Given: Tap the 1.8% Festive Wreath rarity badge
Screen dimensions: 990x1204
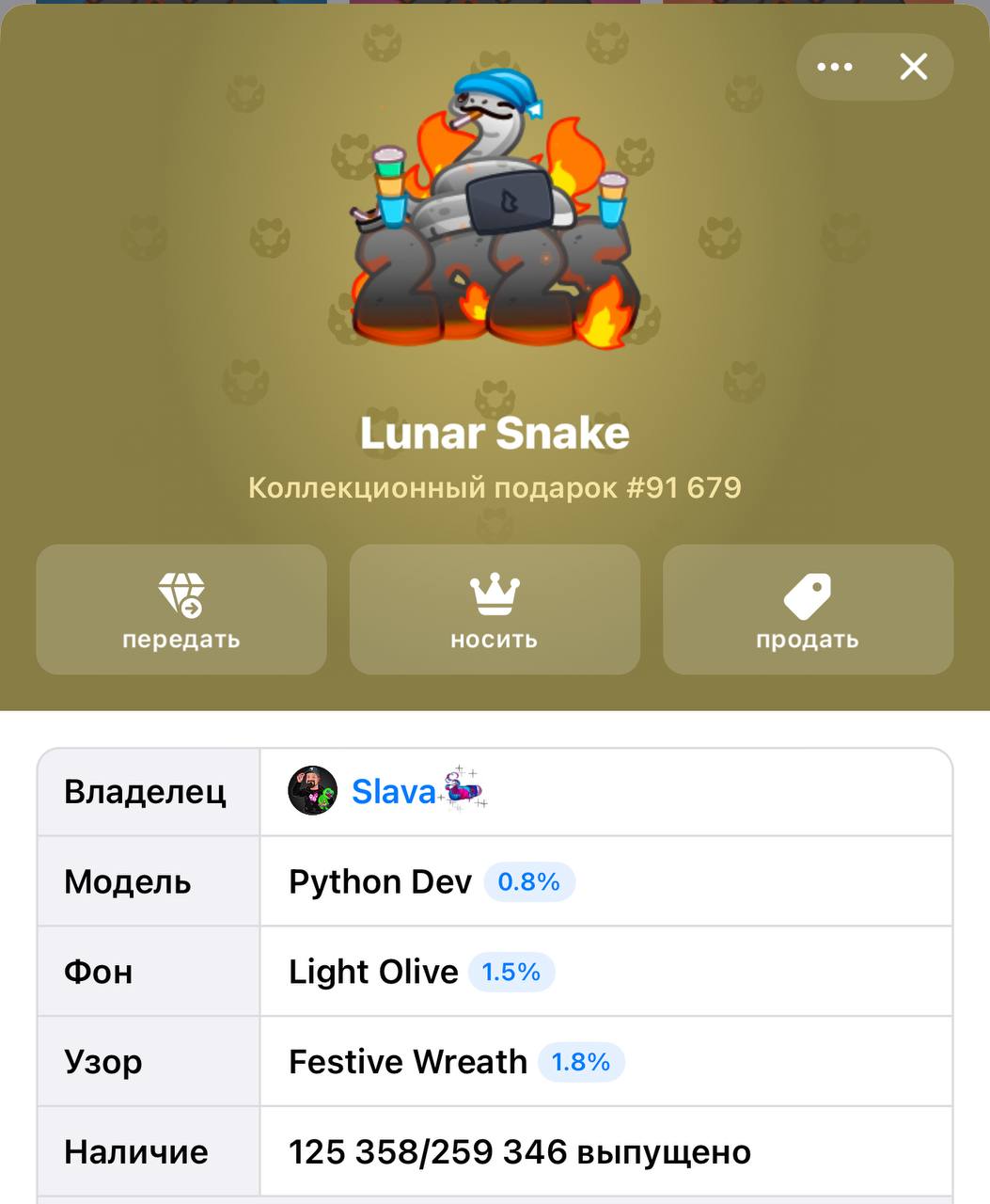Looking at the screenshot, I should (580, 1062).
